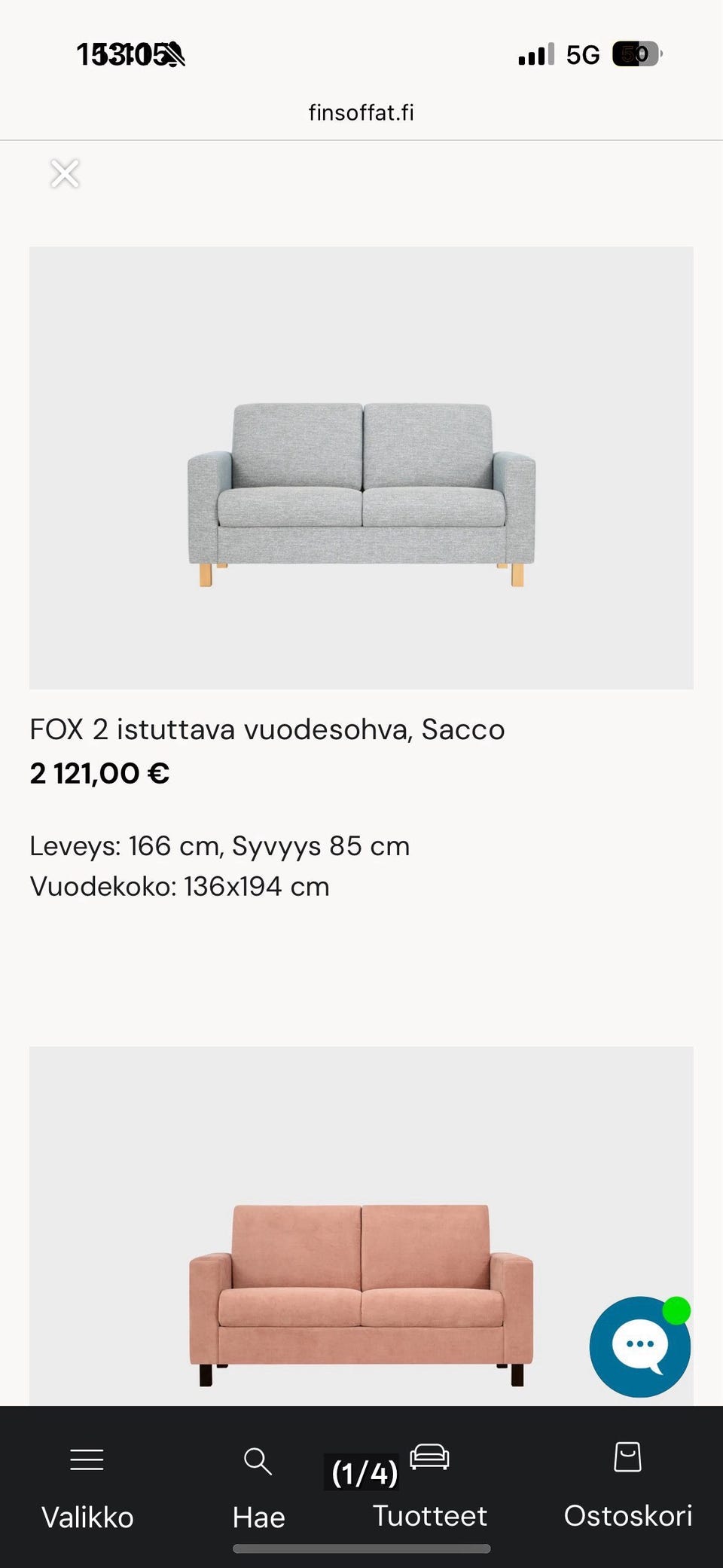This screenshot has width=723, height=1568.
Task: Open the Valikko menu
Action: coord(87,1488)
